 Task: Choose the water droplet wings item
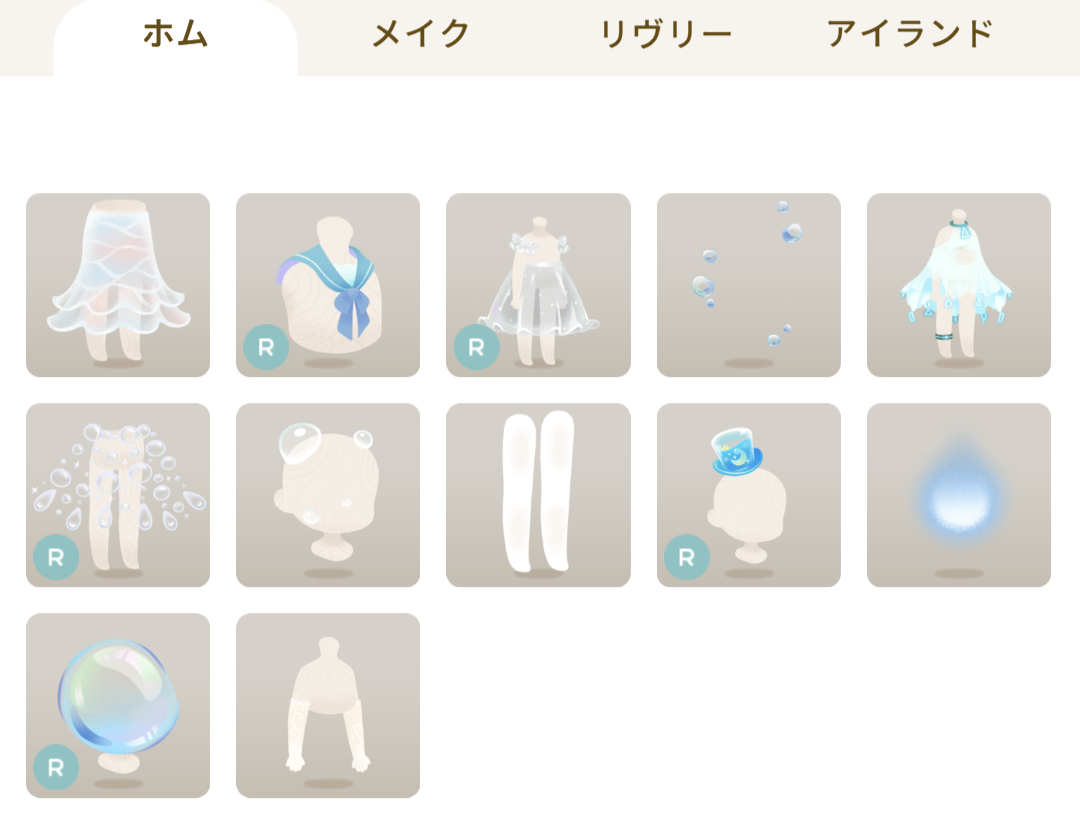(x=118, y=495)
